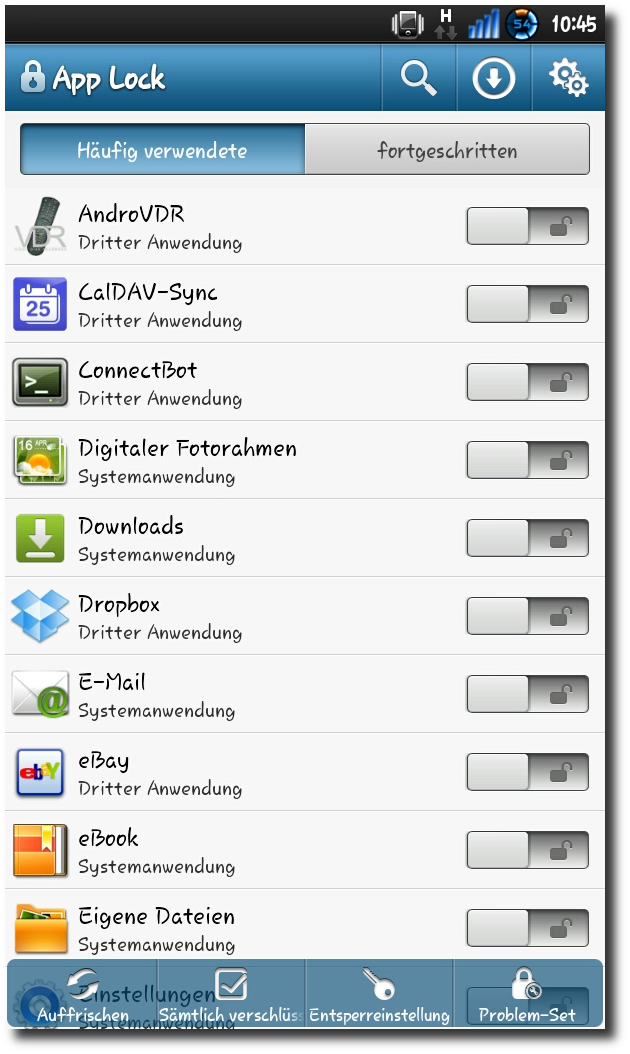Viewport: 630px width, 1054px height.
Task: Choose Sämtlich verschlüsseln in the bottom menu
Action: pos(231,994)
